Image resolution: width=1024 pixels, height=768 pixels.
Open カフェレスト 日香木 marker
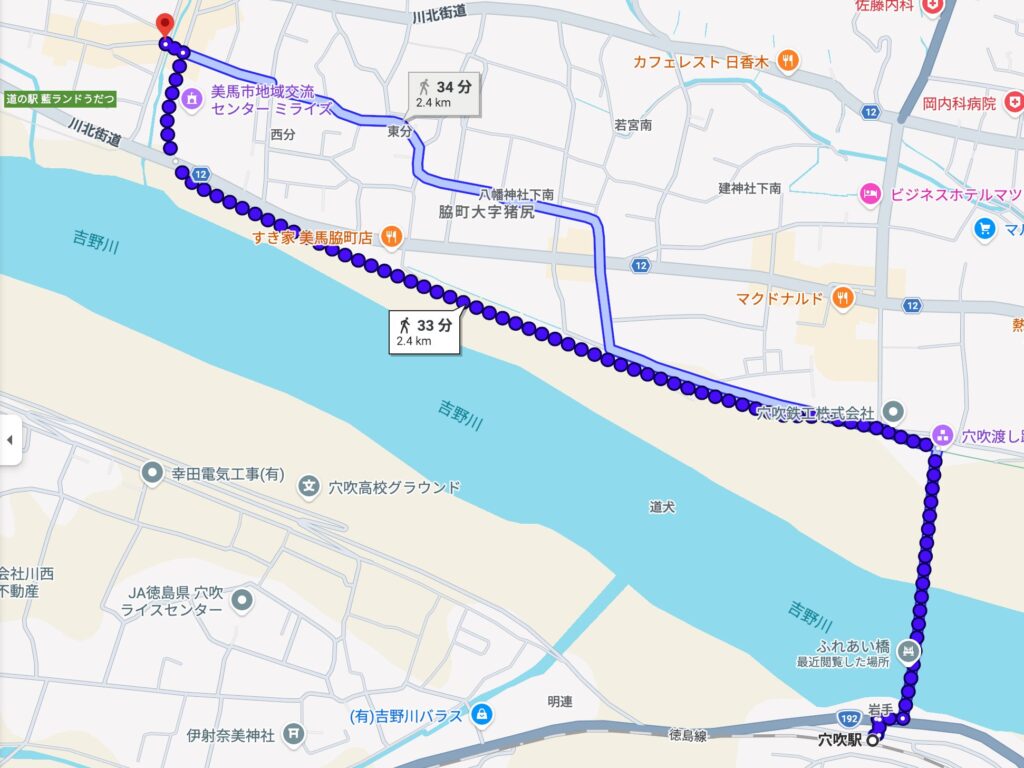tap(788, 62)
